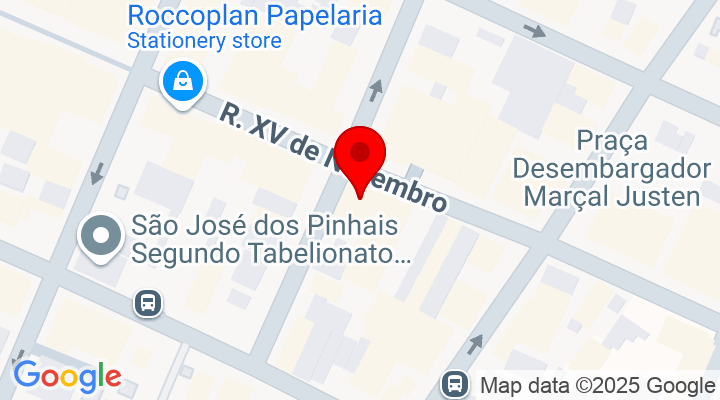The height and width of the screenshot is (400, 720).
Task: Tap the bus stop icon near Map data
Action: [x=455, y=382]
